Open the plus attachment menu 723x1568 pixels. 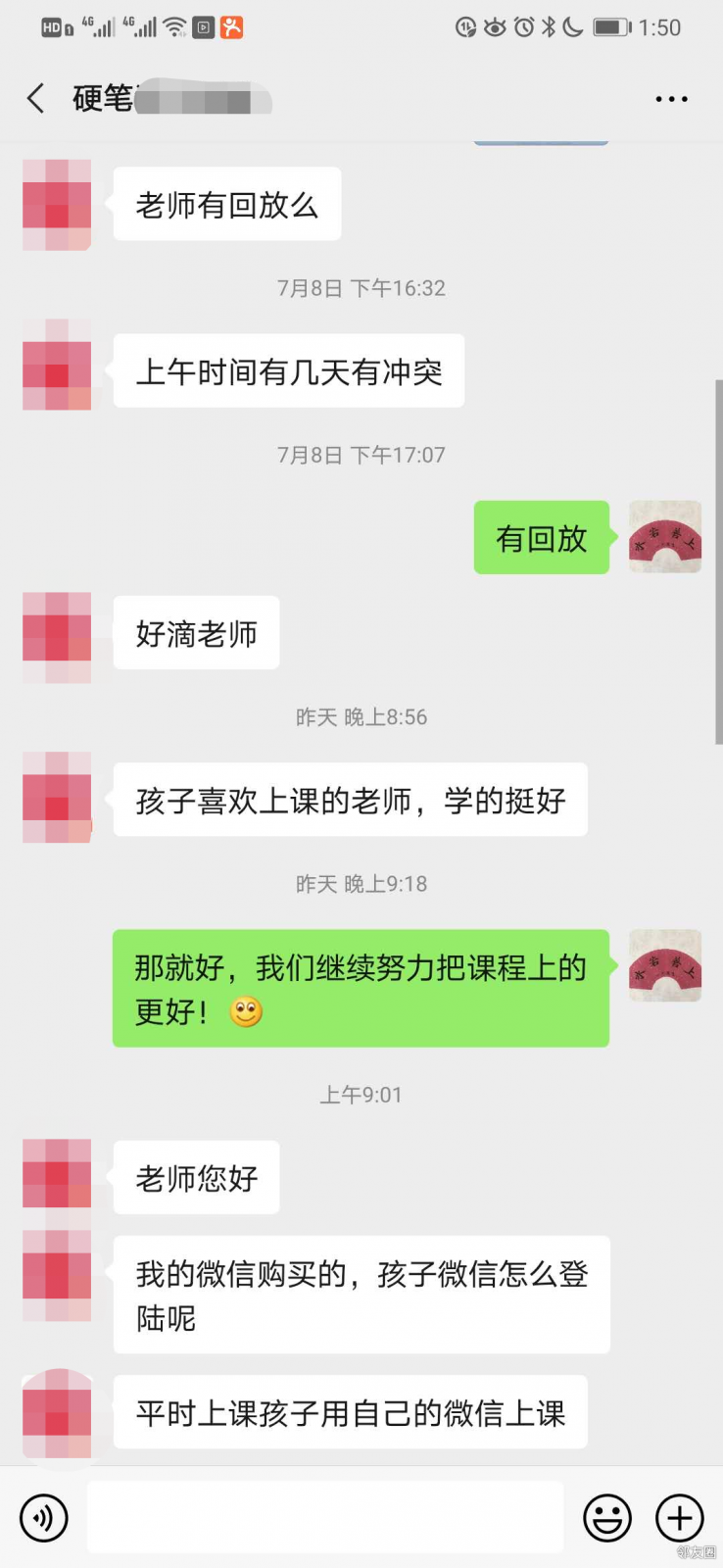pyautogui.click(x=680, y=1518)
